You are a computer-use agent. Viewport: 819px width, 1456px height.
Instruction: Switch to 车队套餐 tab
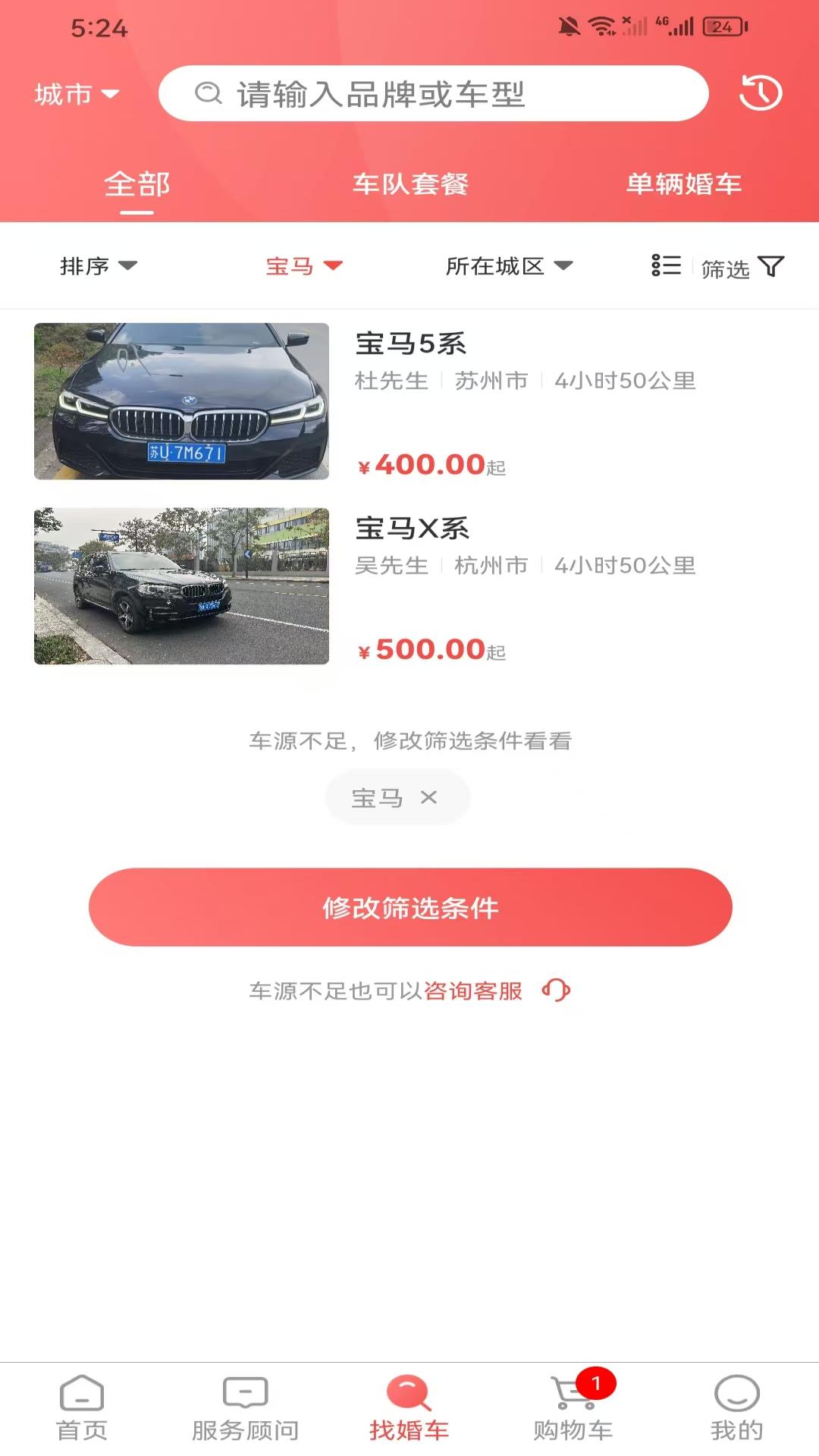[x=410, y=184]
